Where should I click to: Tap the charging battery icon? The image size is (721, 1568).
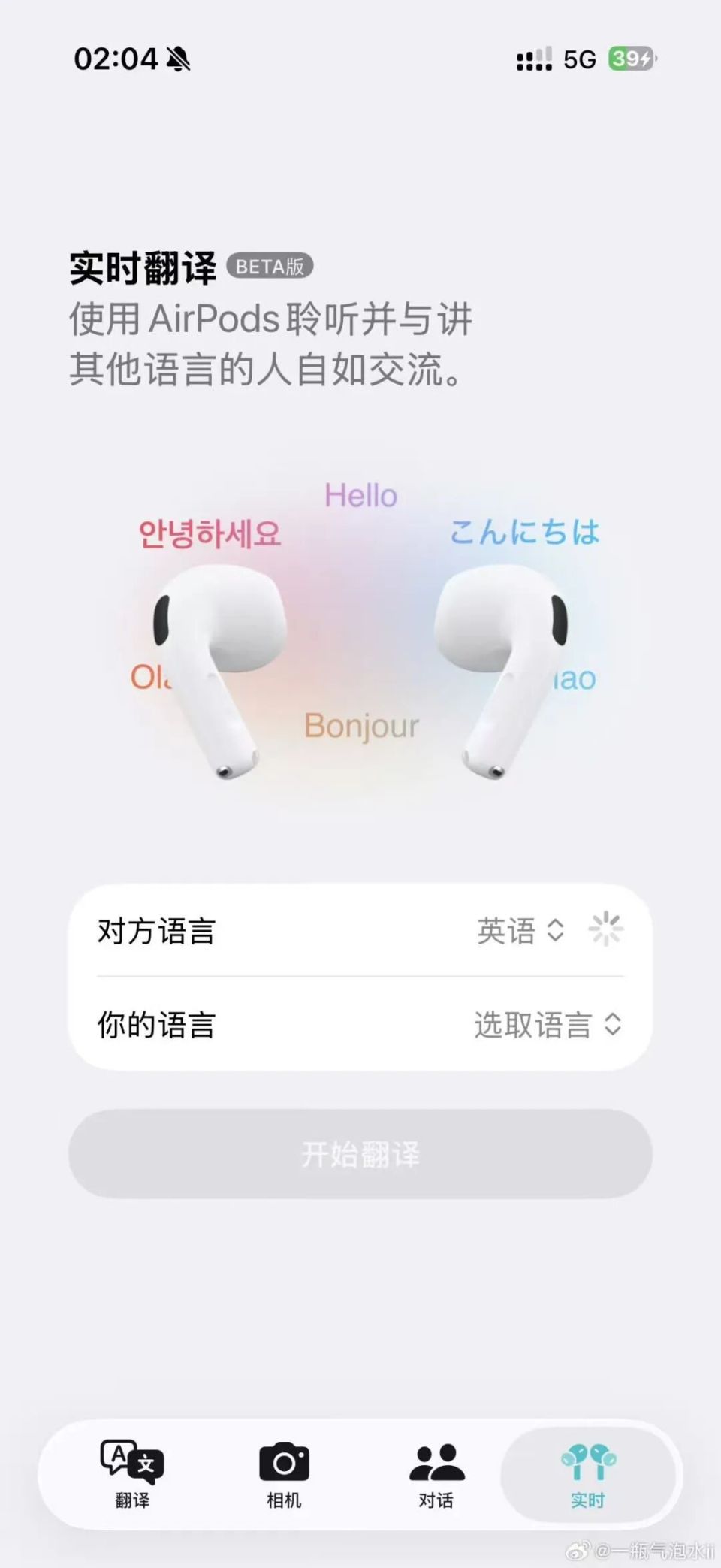click(x=631, y=59)
